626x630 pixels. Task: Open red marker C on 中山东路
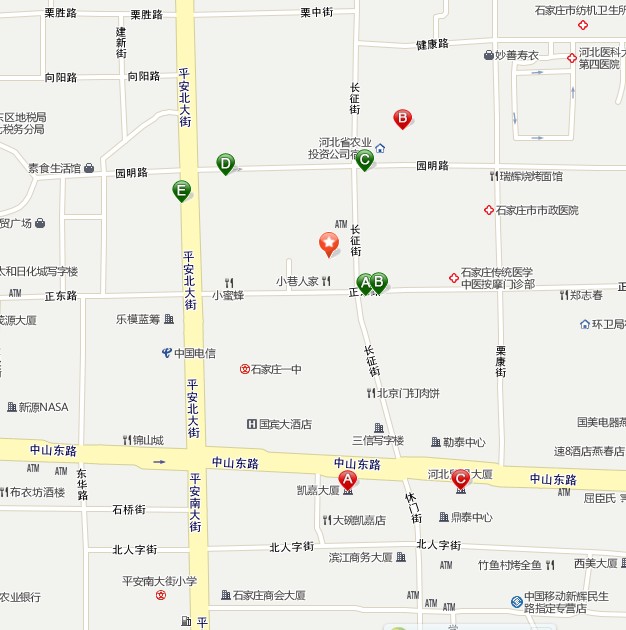(x=460, y=479)
